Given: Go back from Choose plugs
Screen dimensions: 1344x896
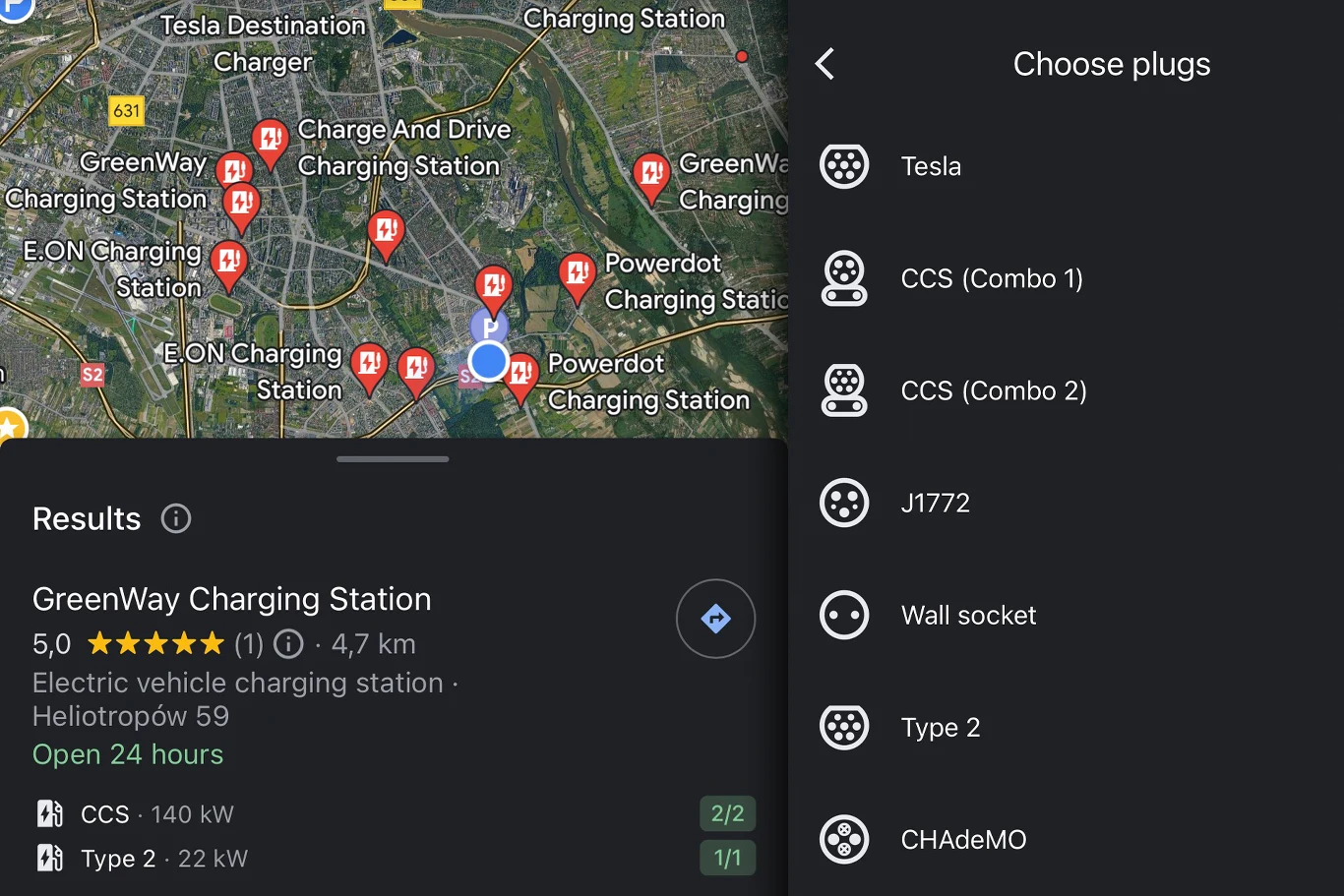Looking at the screenshot, I should (x=825, y=64).
